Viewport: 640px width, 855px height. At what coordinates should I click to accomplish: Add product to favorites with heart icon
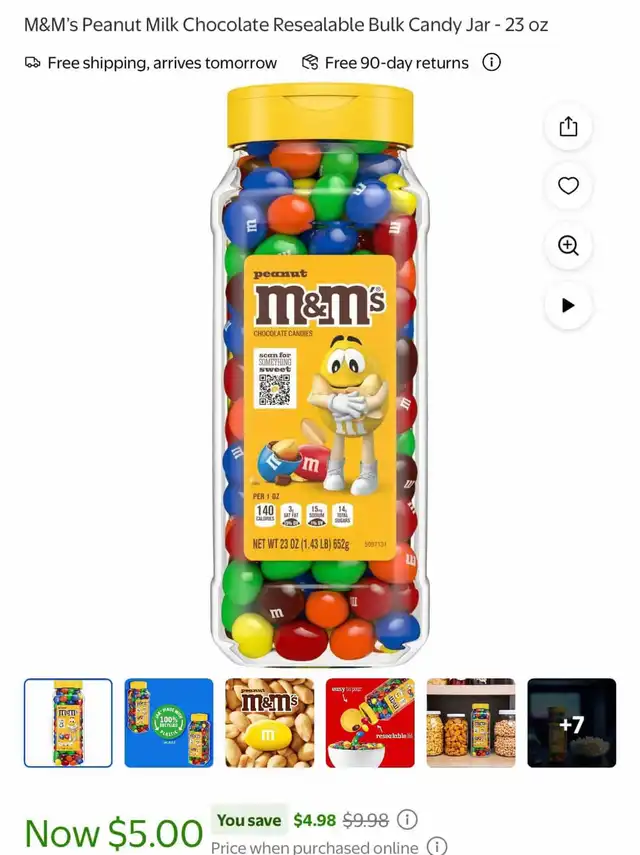[x=568, y=186]
